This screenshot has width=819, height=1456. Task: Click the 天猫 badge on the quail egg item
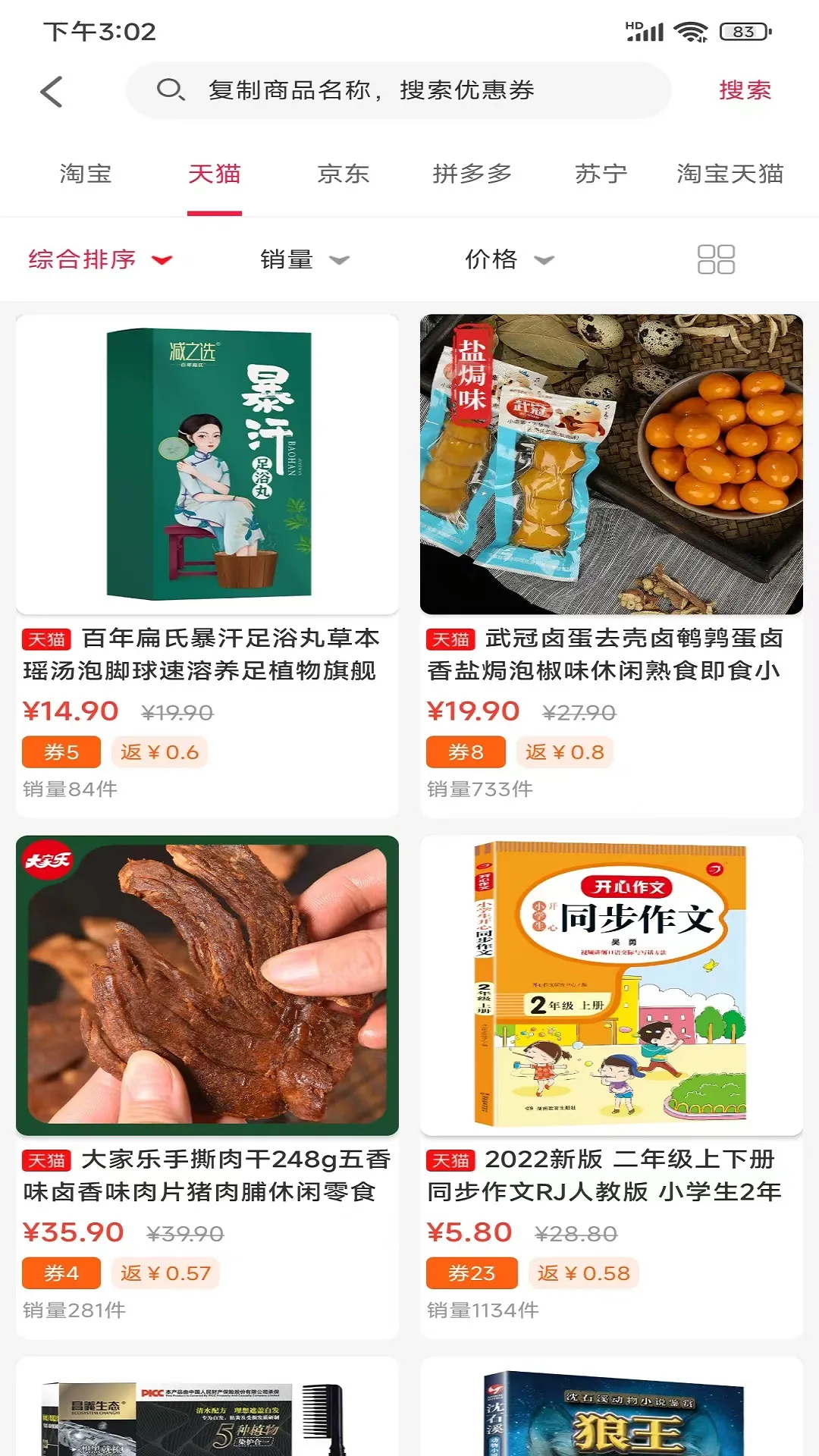[x=453, y=640]
